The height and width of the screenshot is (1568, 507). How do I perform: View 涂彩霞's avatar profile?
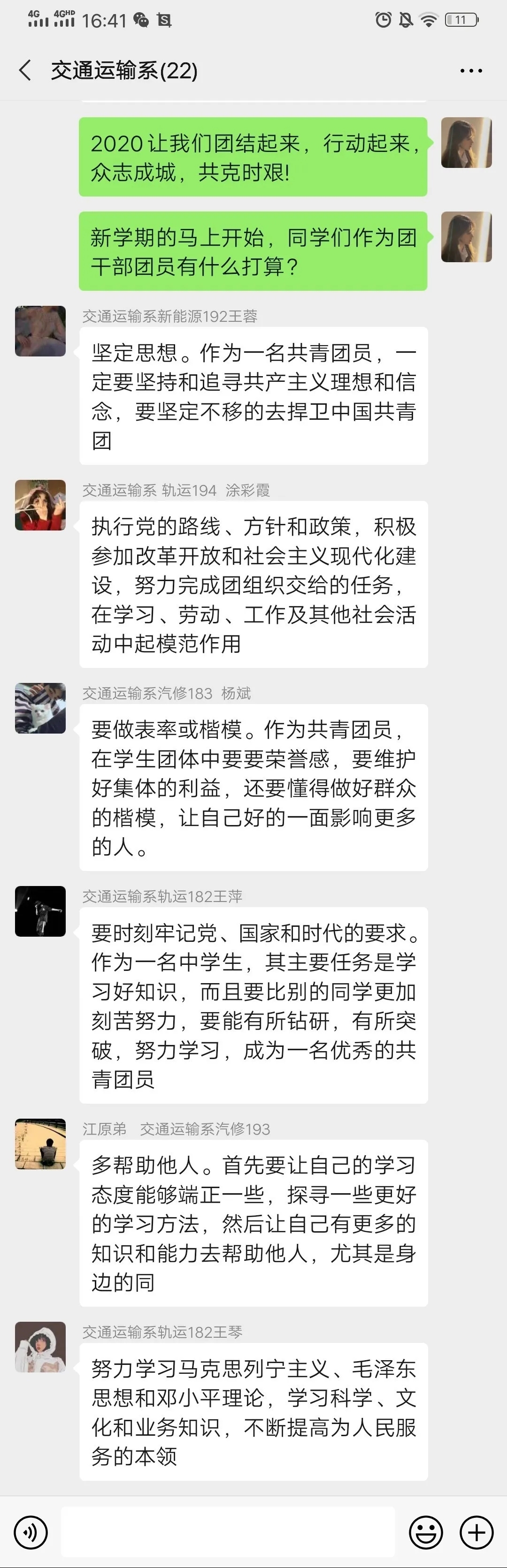click(40, 505)
